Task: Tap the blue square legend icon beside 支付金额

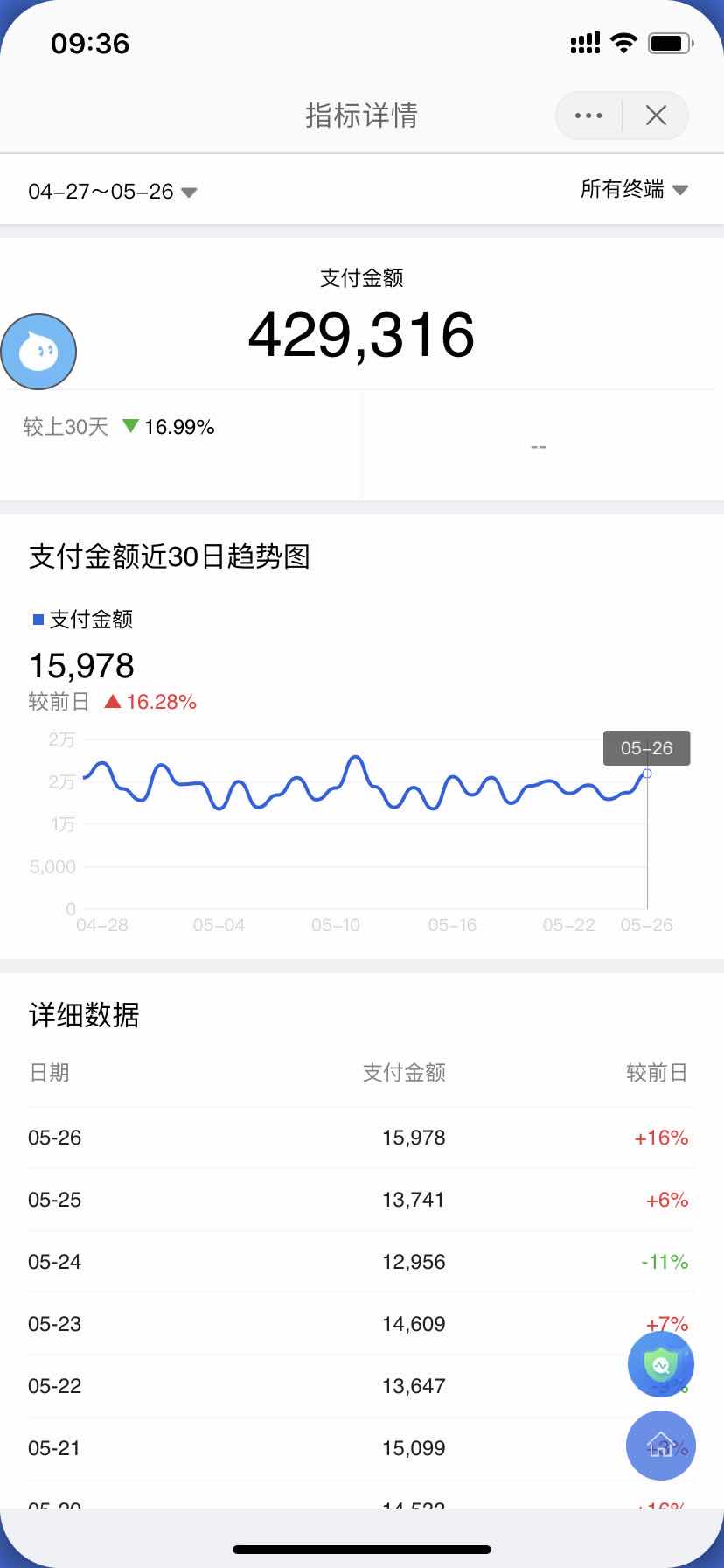Action: [x=36, y=619]
